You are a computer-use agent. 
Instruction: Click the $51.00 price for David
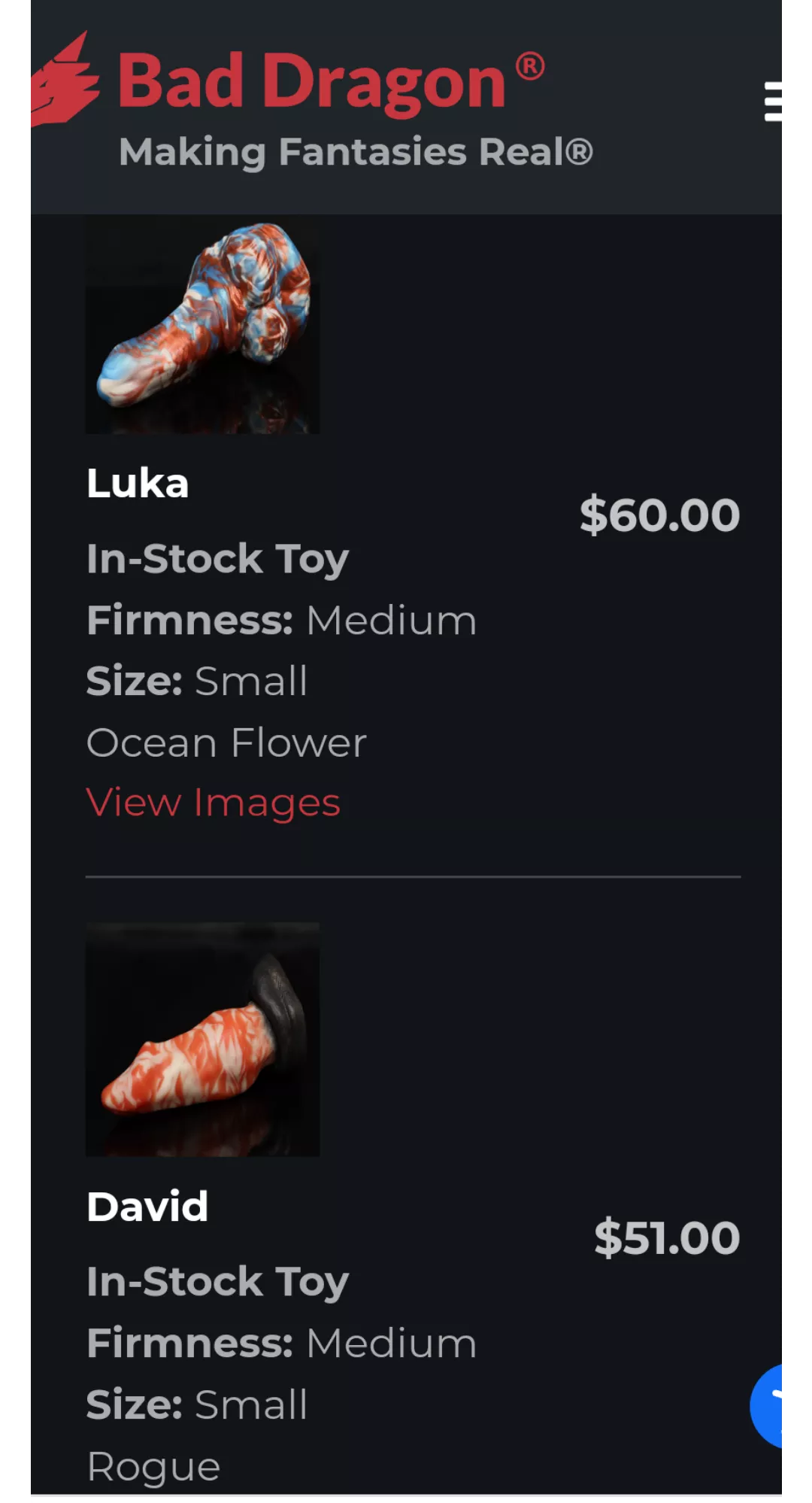667,1236
